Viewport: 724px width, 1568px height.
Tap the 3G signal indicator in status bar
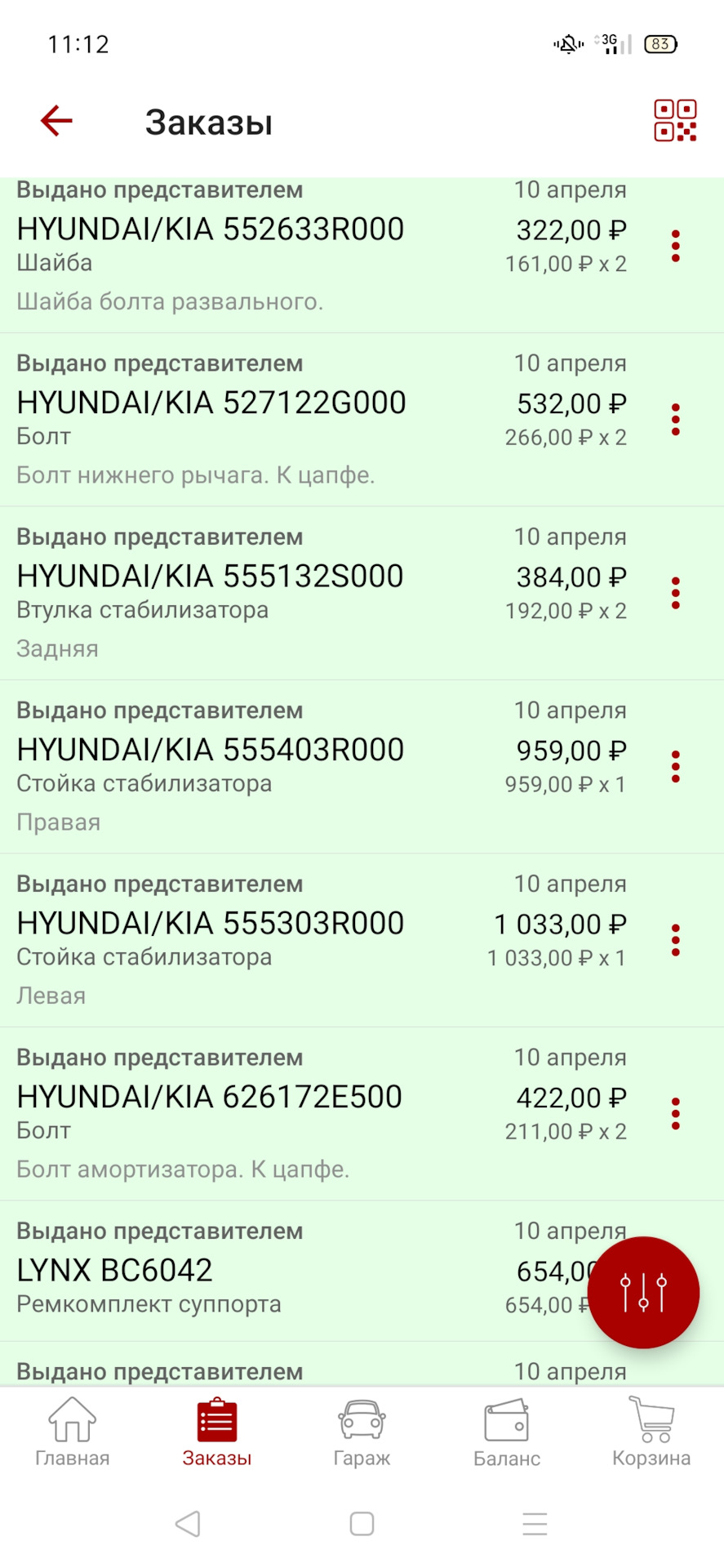615,43
